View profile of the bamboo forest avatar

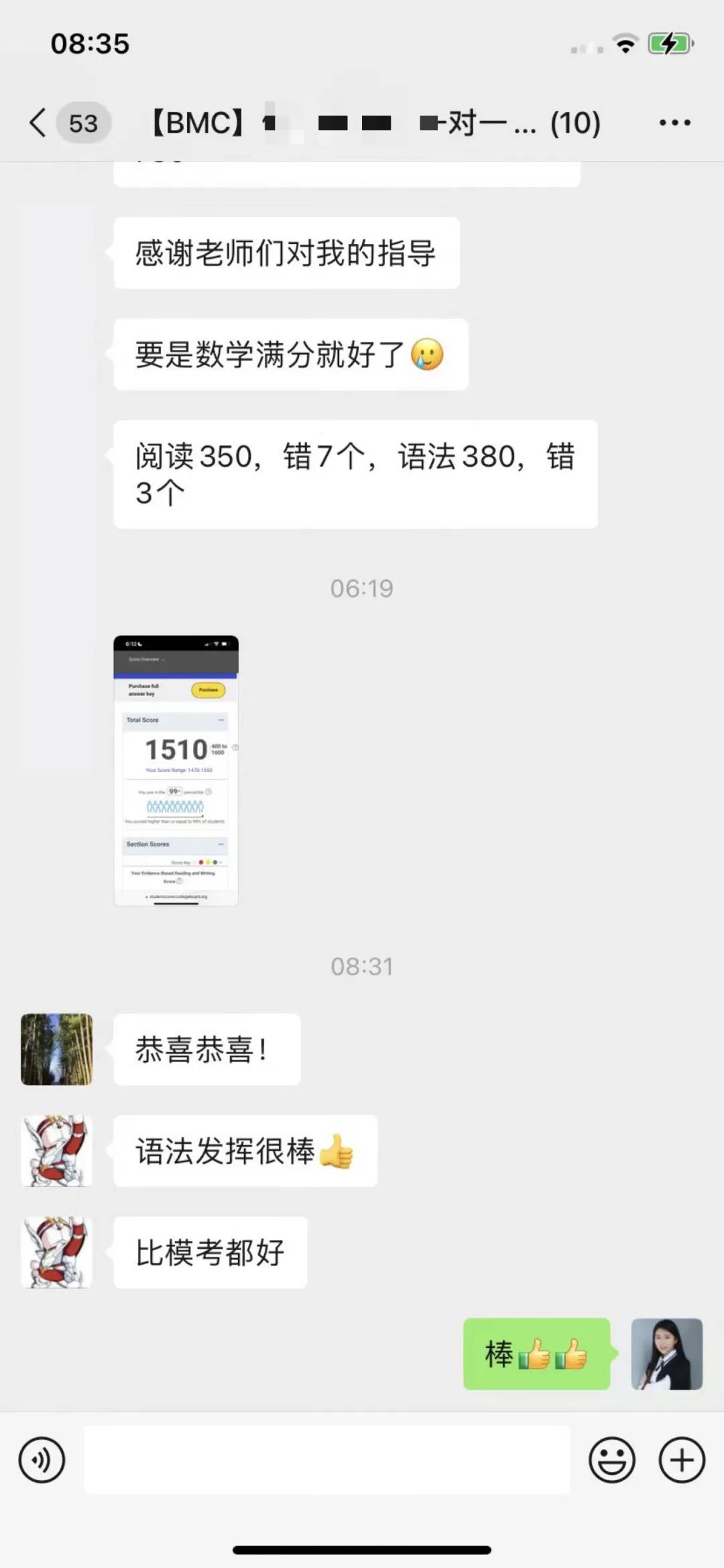pyautogui.click(x=57, y=1049)
